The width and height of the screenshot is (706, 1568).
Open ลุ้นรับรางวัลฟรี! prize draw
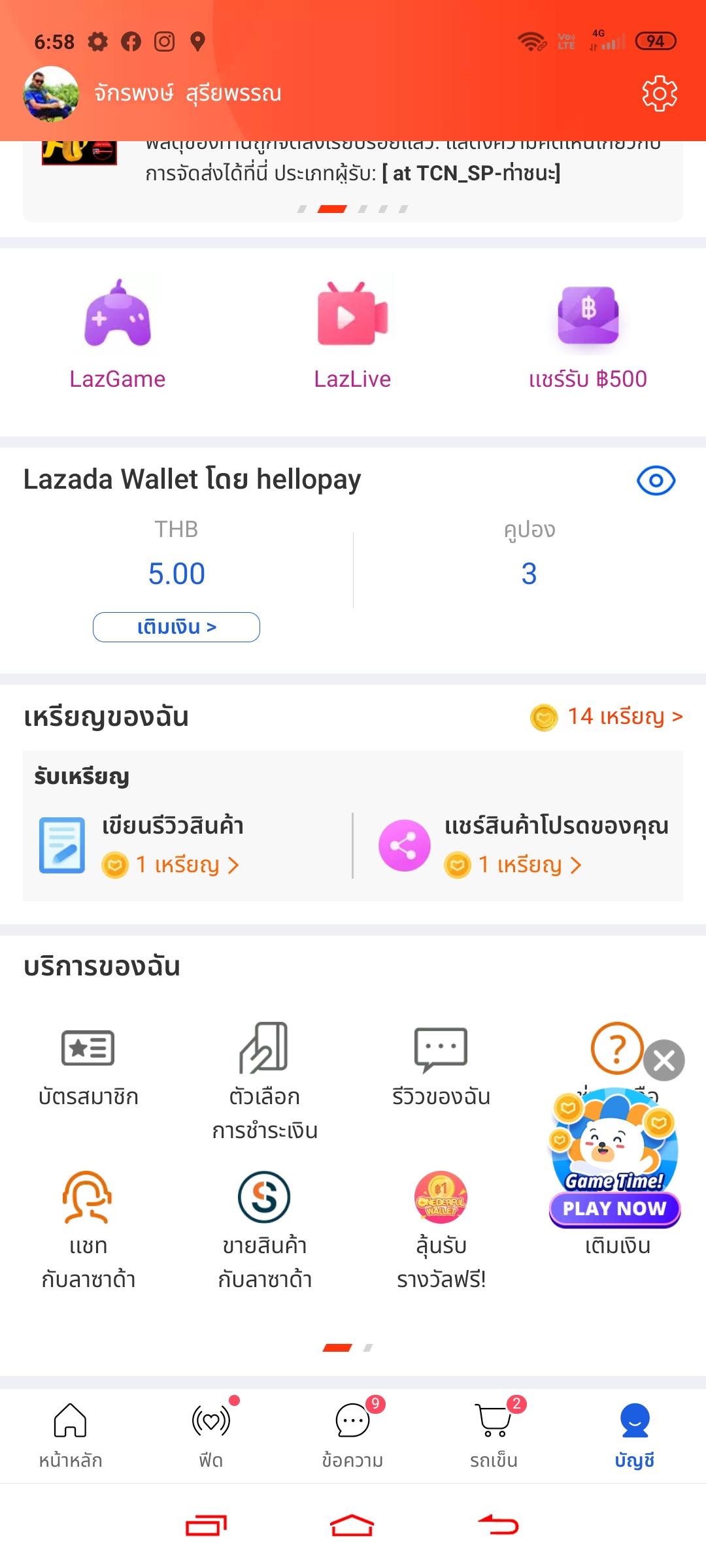[x=441, y=1228]
